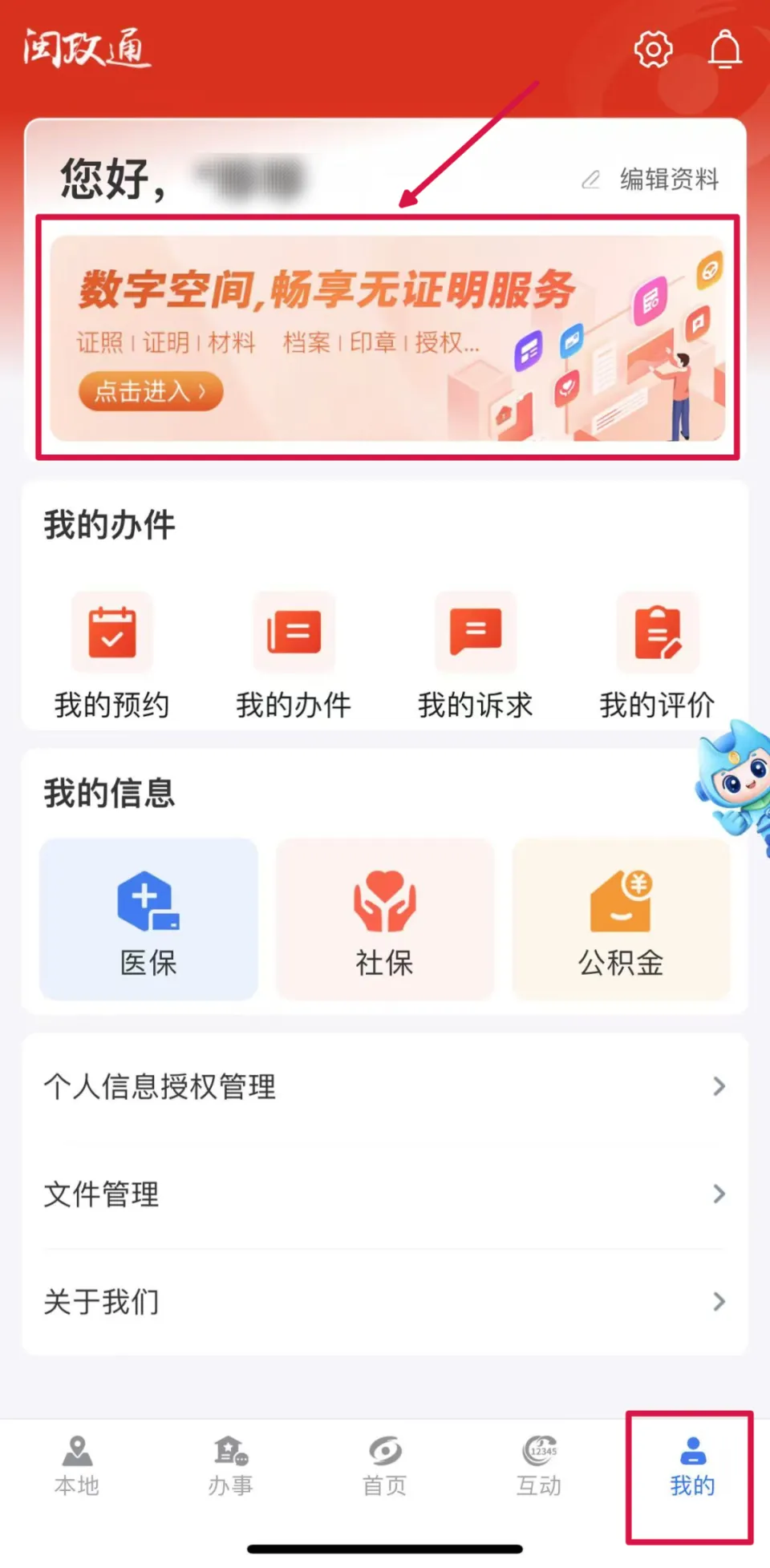Switch to the 互动 tab
The width and height of the screenshot is (770, 1568).
(539, 1465)
